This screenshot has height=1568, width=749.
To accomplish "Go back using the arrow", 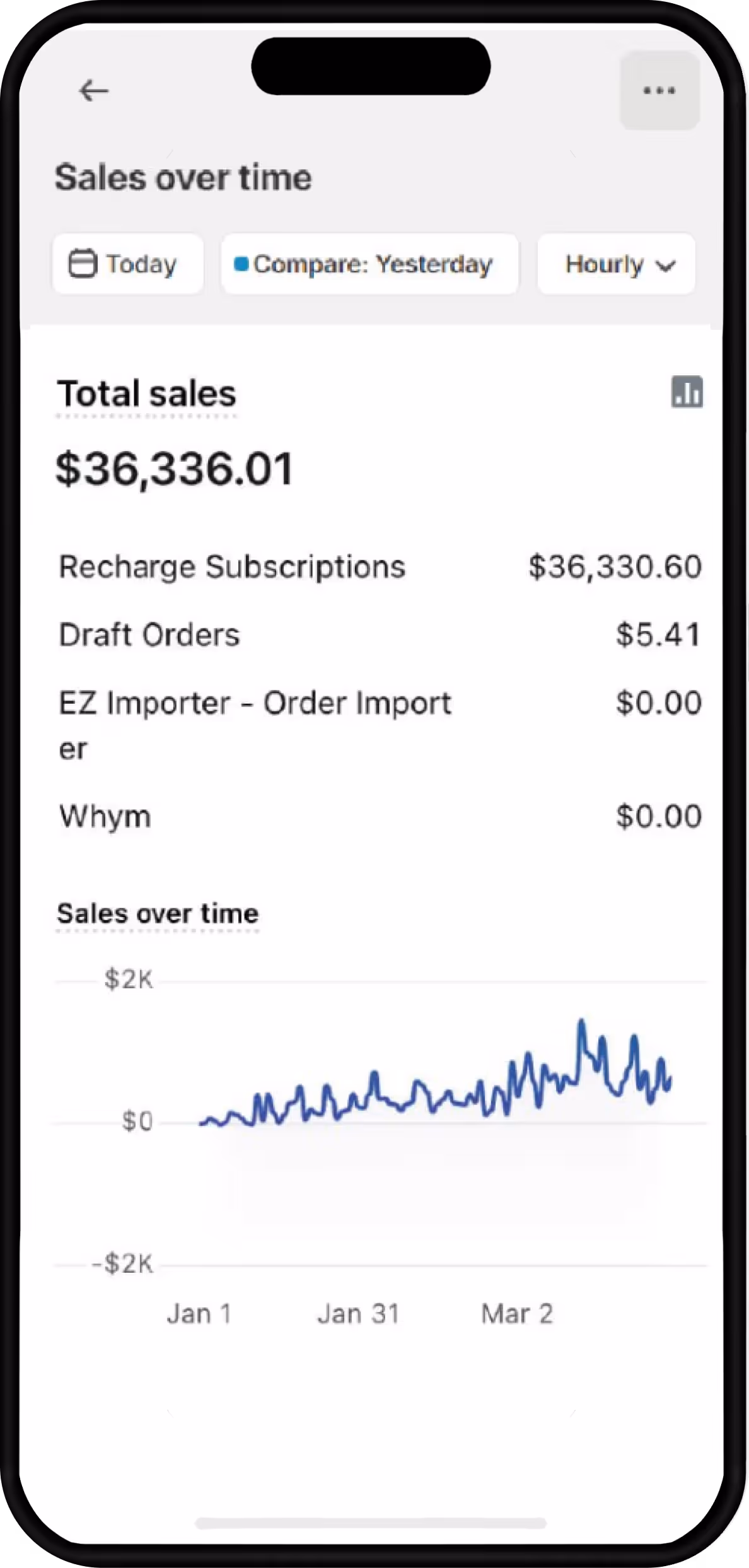I will click(x=93, y=91).
